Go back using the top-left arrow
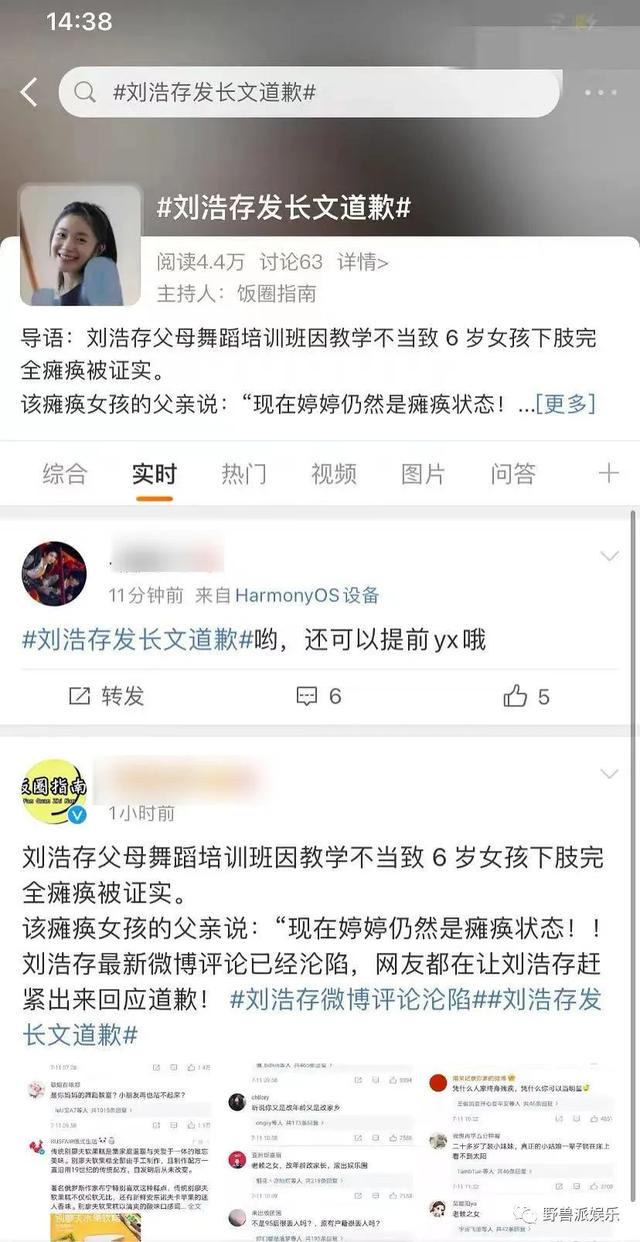Viewport: 640px width, 1242px height. (28, 93)
